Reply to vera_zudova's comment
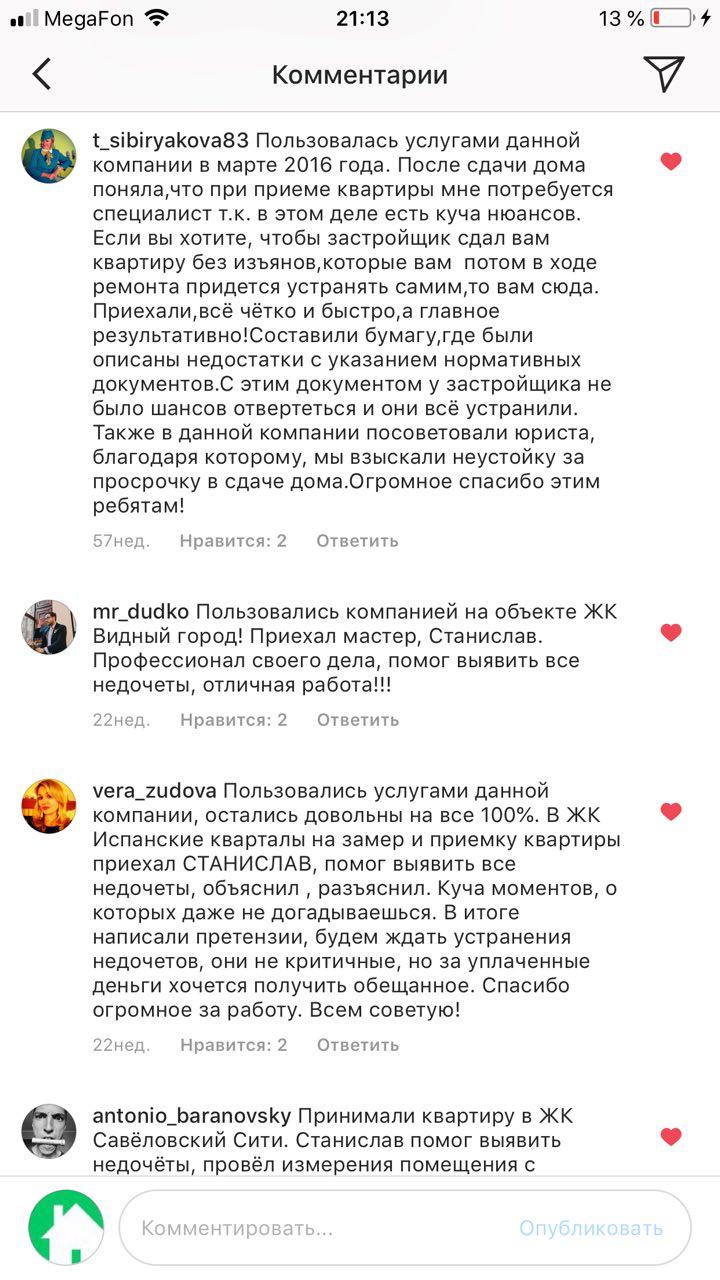This screenshot has width=720, height=1280. (x=357, y=1045)
